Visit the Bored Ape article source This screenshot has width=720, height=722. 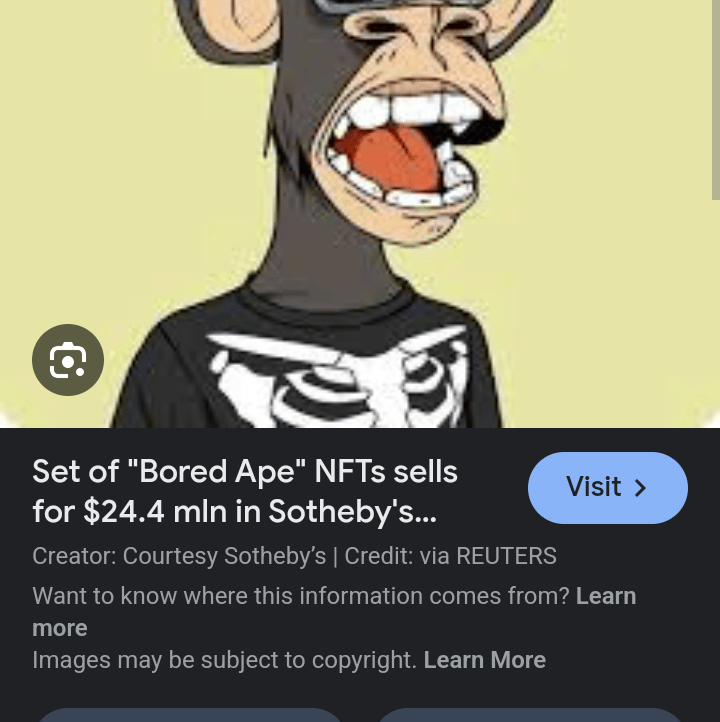tap(607, 488)
